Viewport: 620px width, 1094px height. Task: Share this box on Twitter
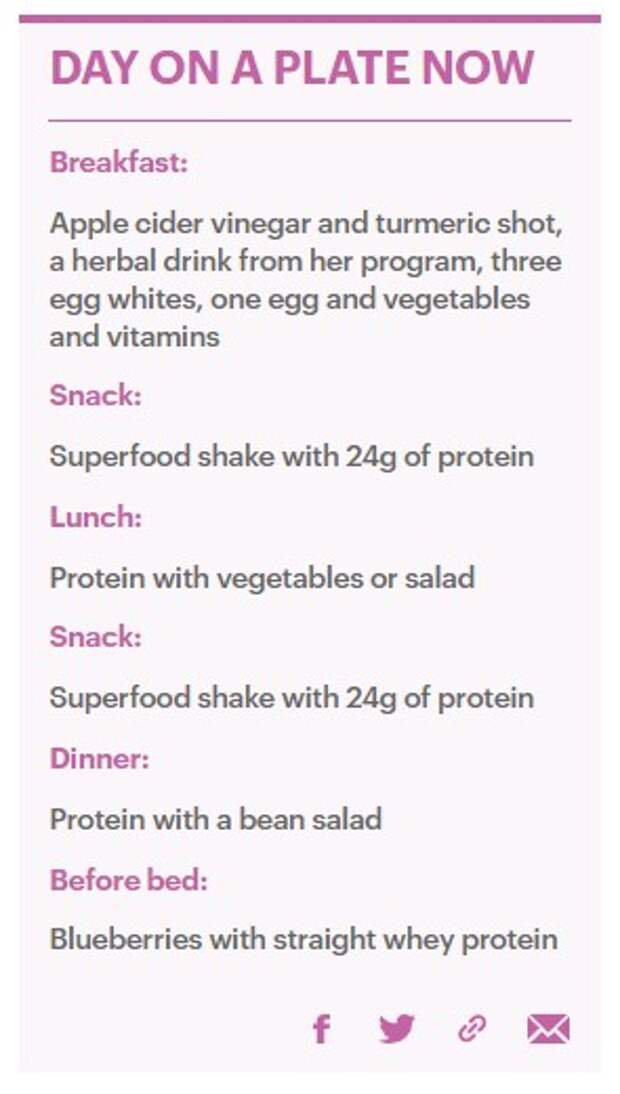pos(397,1029)
